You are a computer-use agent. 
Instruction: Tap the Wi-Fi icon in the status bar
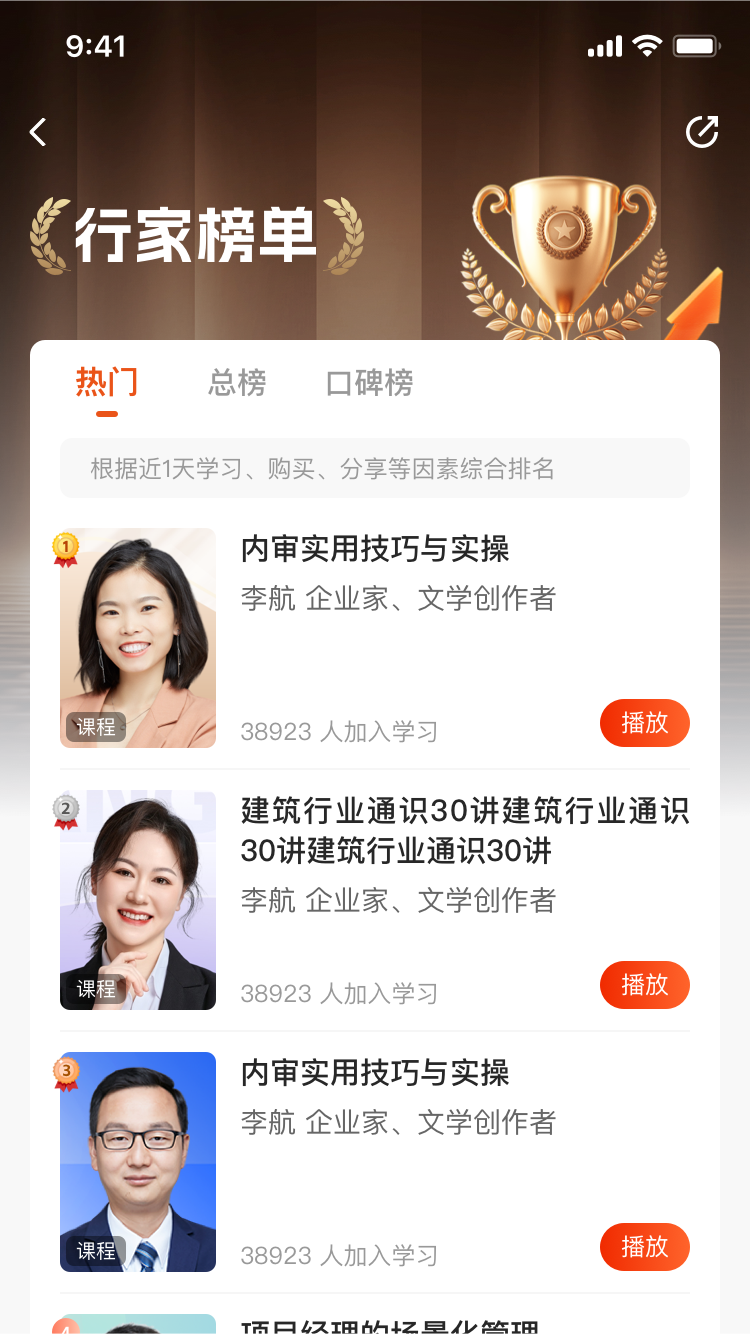(x=645, y=45)
